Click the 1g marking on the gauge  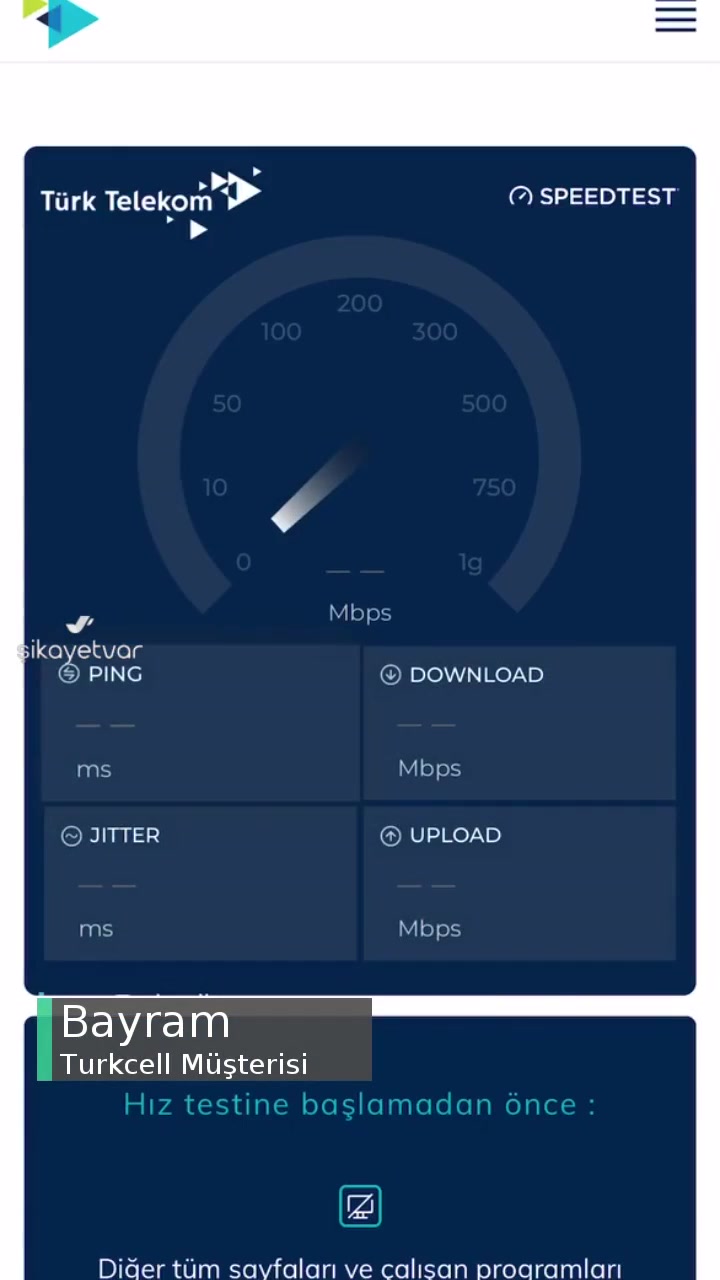tap(470, 563)
